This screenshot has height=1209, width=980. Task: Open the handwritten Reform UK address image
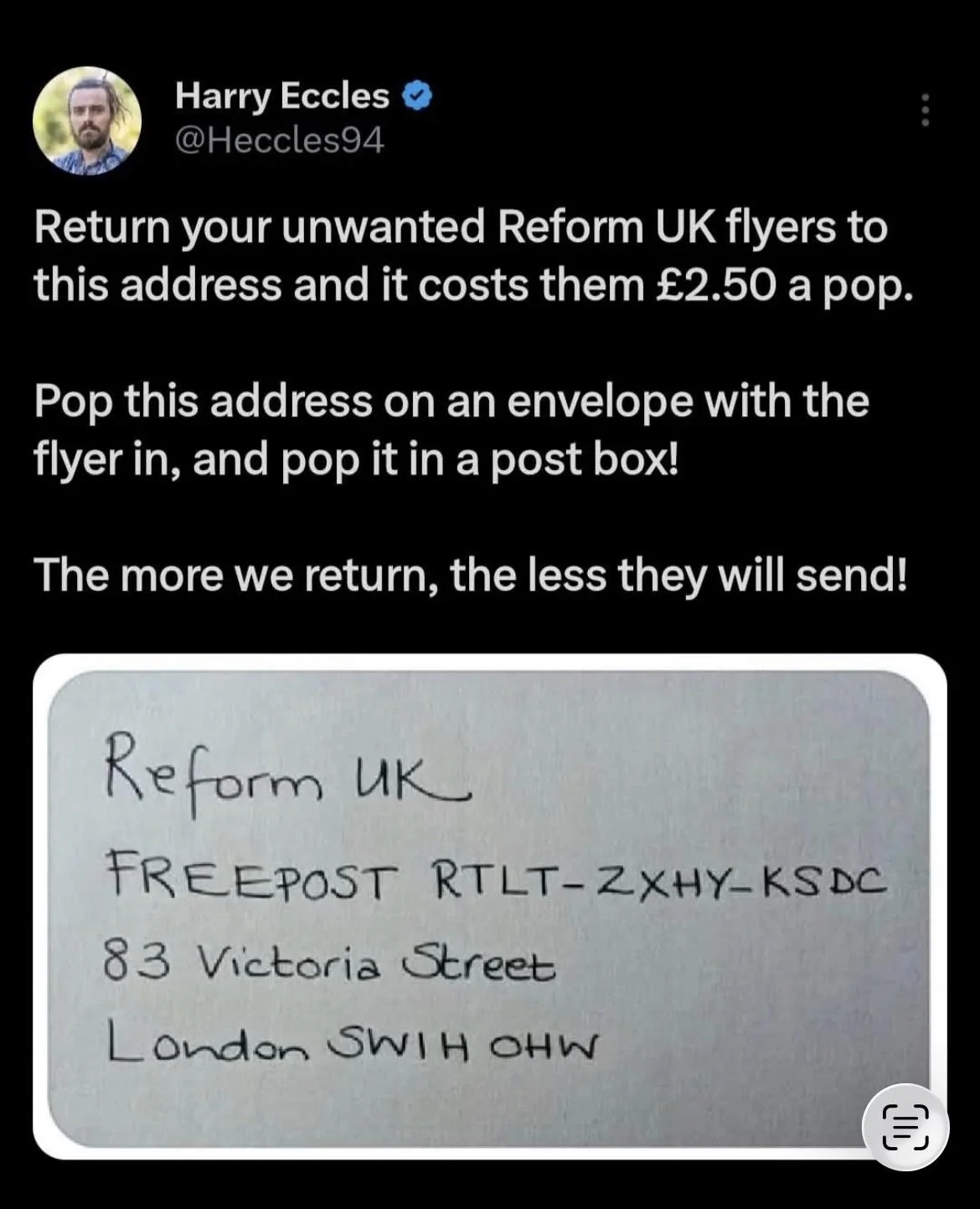click(x=469, y=905)
